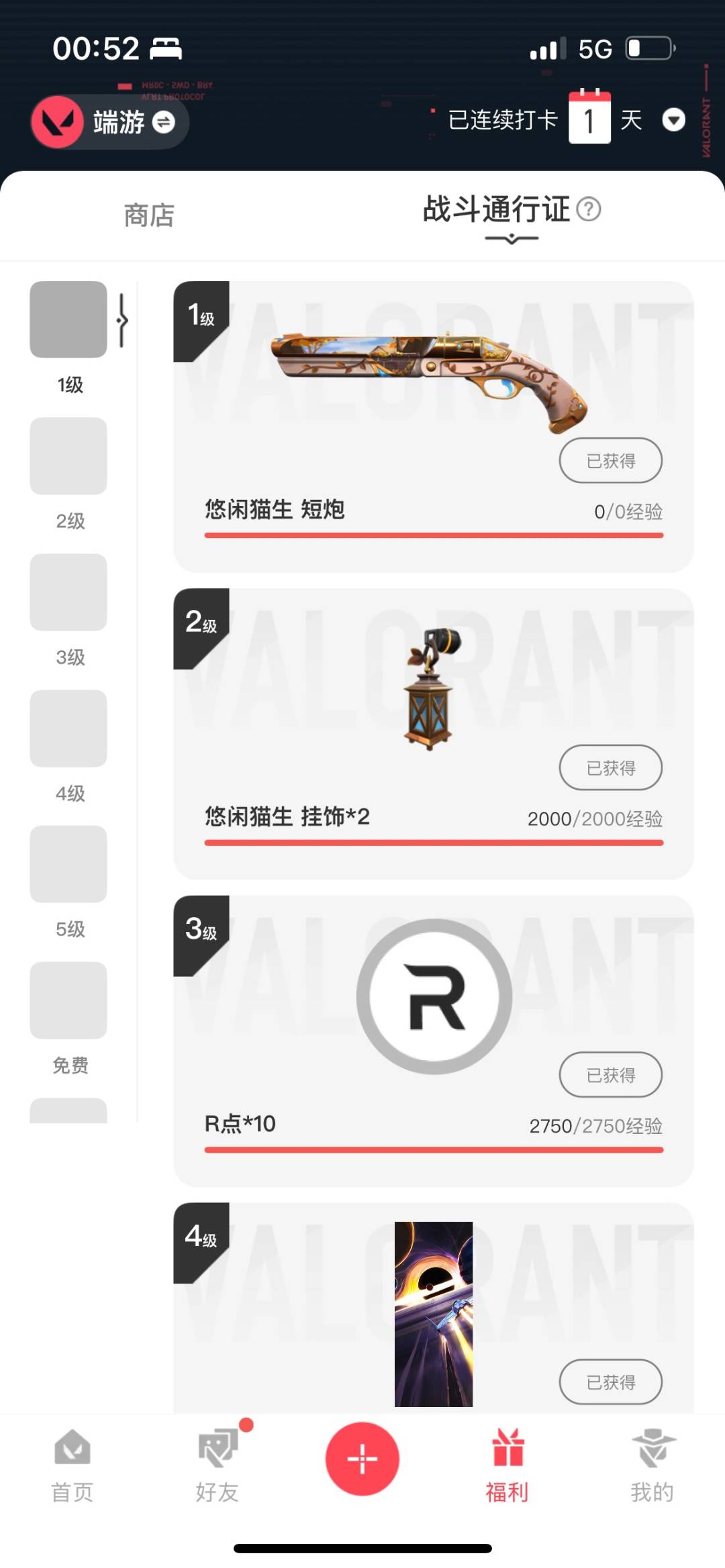This screenshot has height=1568, width=725.
Task: Select 5级 in the level sidebar
Action: point(68,864)
